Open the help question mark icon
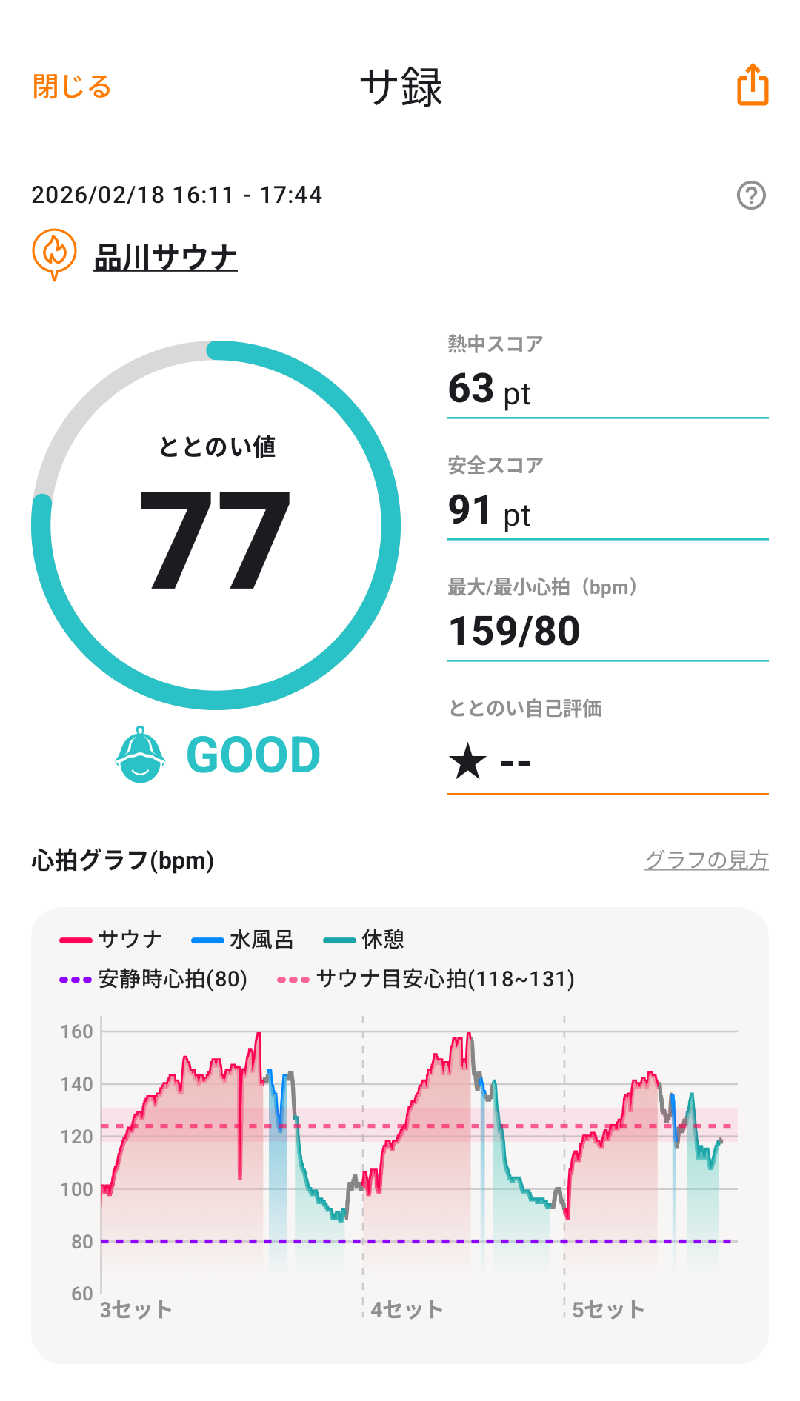 tap(750, 195)
